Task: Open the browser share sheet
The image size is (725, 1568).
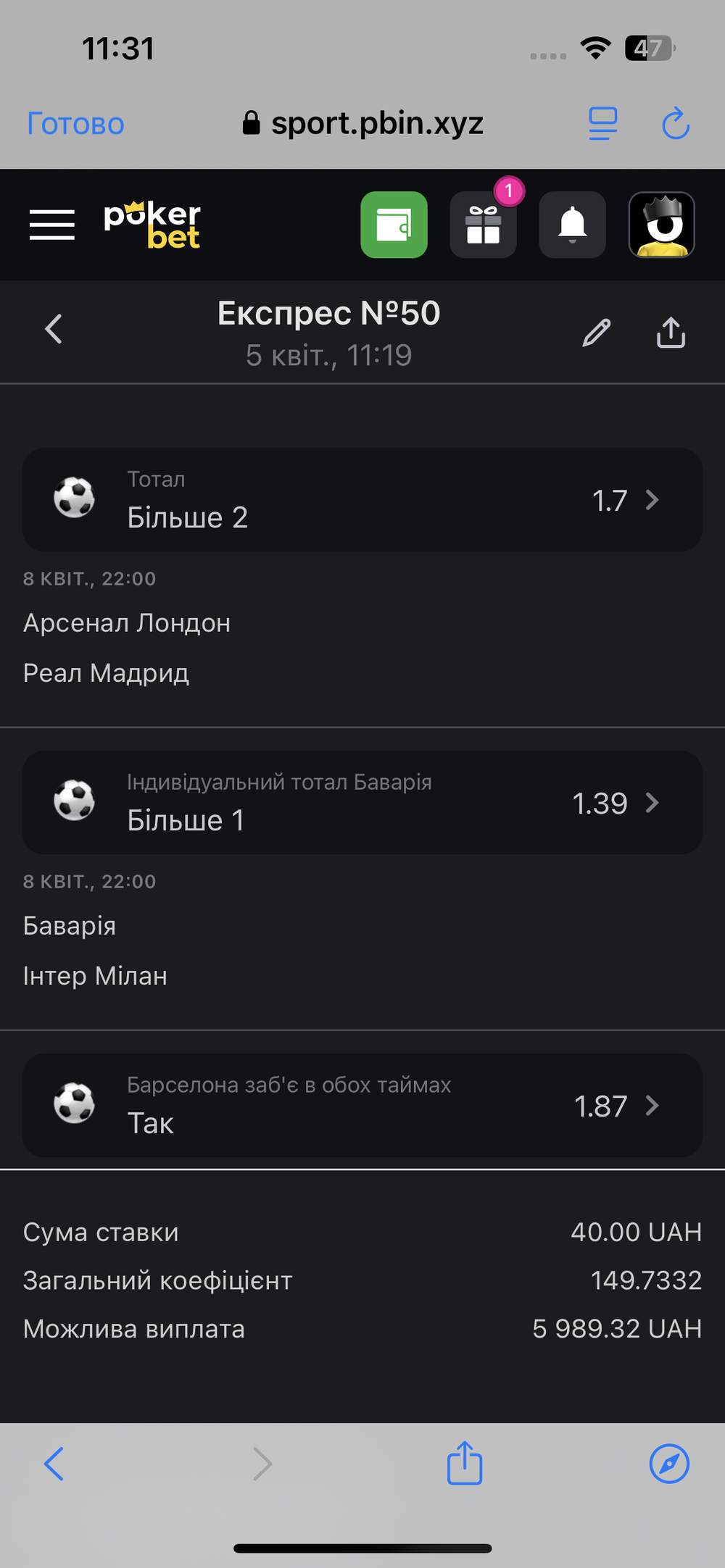Action: coord(465,1462)
